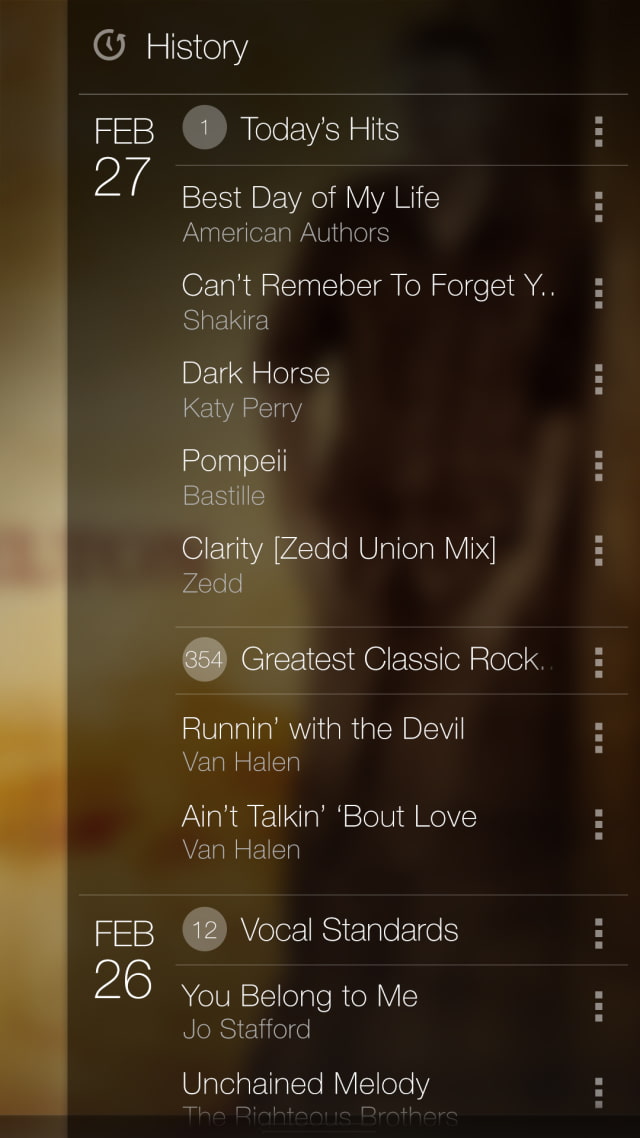Show options for Unchained Melody
This screenshot has height=1138, width=640.
click(x=598, y=1092)
